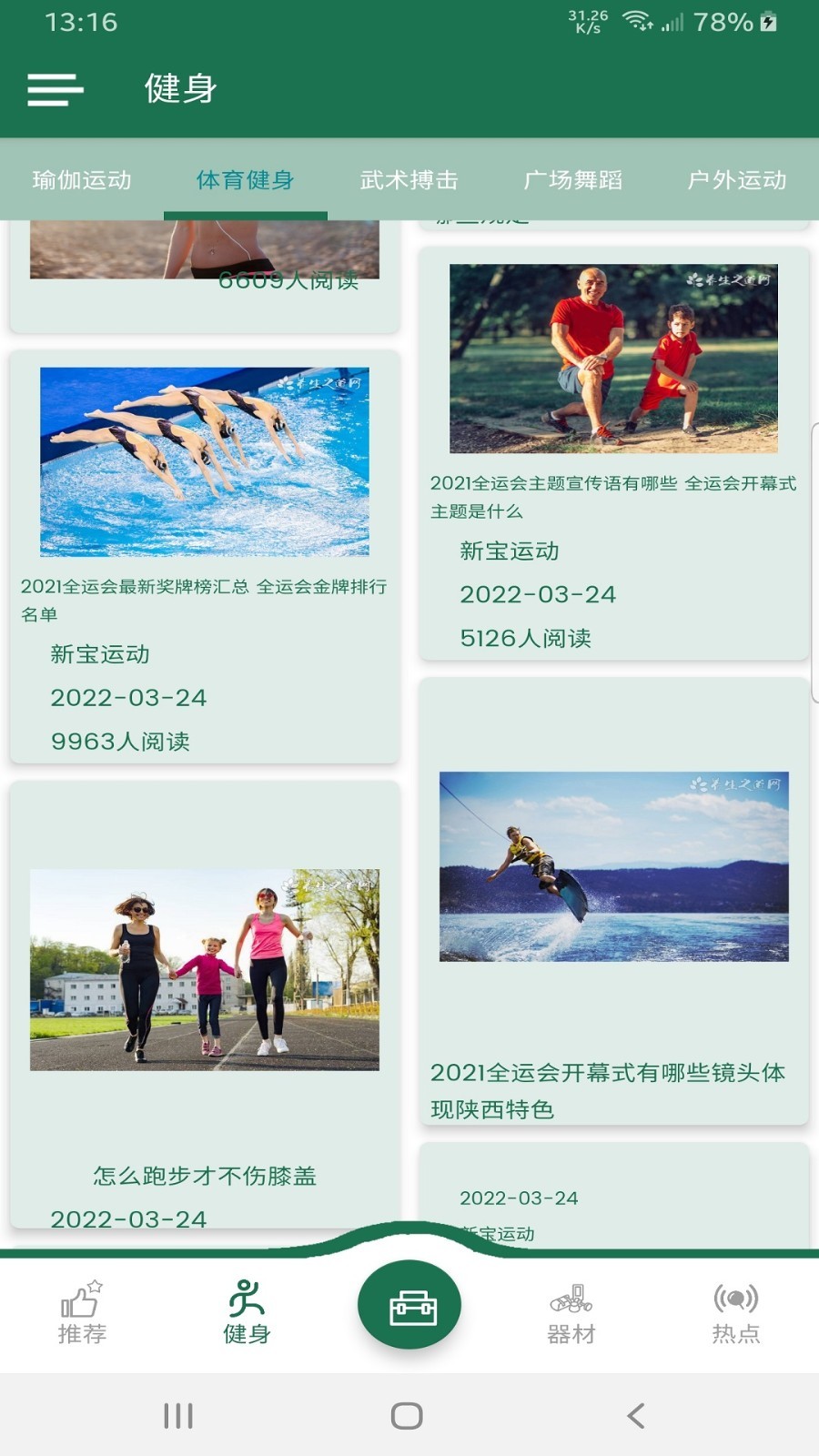The width and height of the screenshot is (819, 1456).
Task: Go to the 推荐 tab
Action: click(x=82, y=1312)
